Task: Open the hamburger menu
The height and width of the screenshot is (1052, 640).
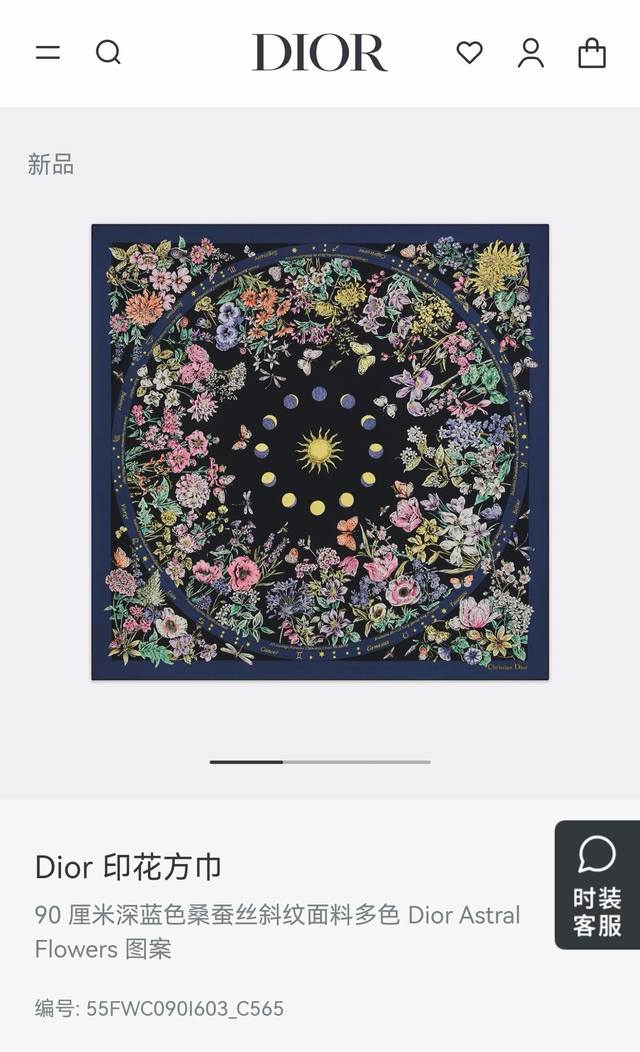Action: click(48, 52)
